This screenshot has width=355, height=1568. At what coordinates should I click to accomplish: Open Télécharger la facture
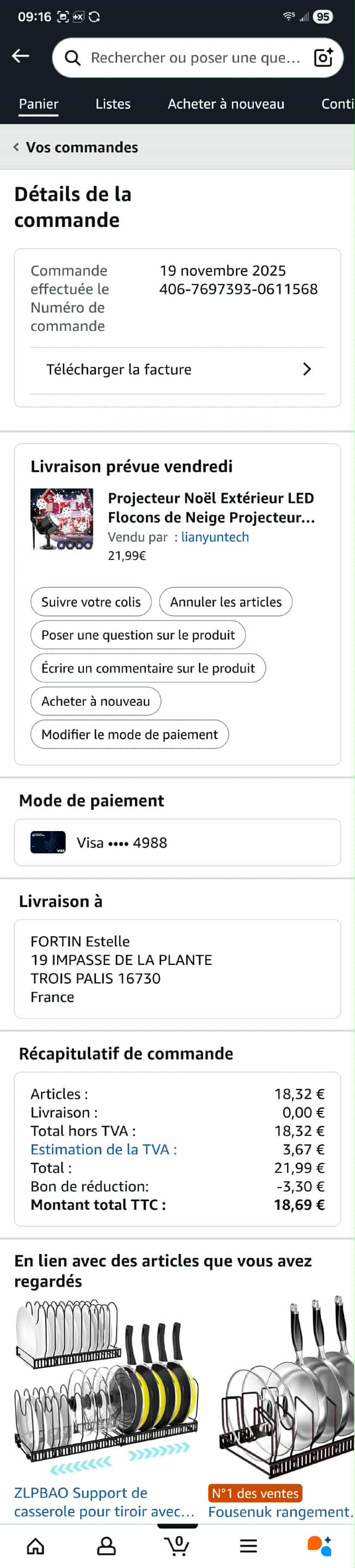click(x=177, y=370)
